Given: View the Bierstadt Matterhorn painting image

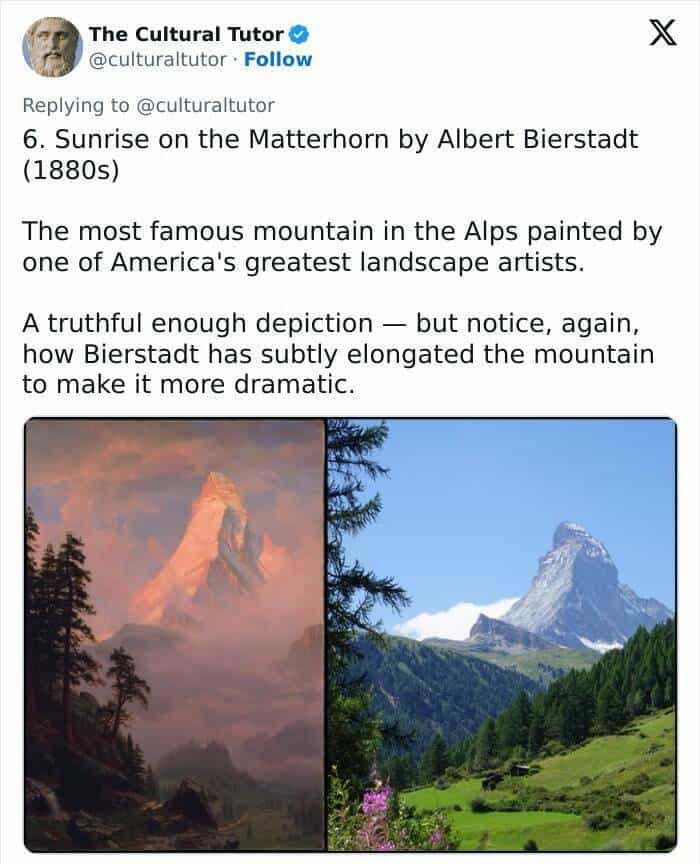Looking at the screenshot, I should pos(175,634).
